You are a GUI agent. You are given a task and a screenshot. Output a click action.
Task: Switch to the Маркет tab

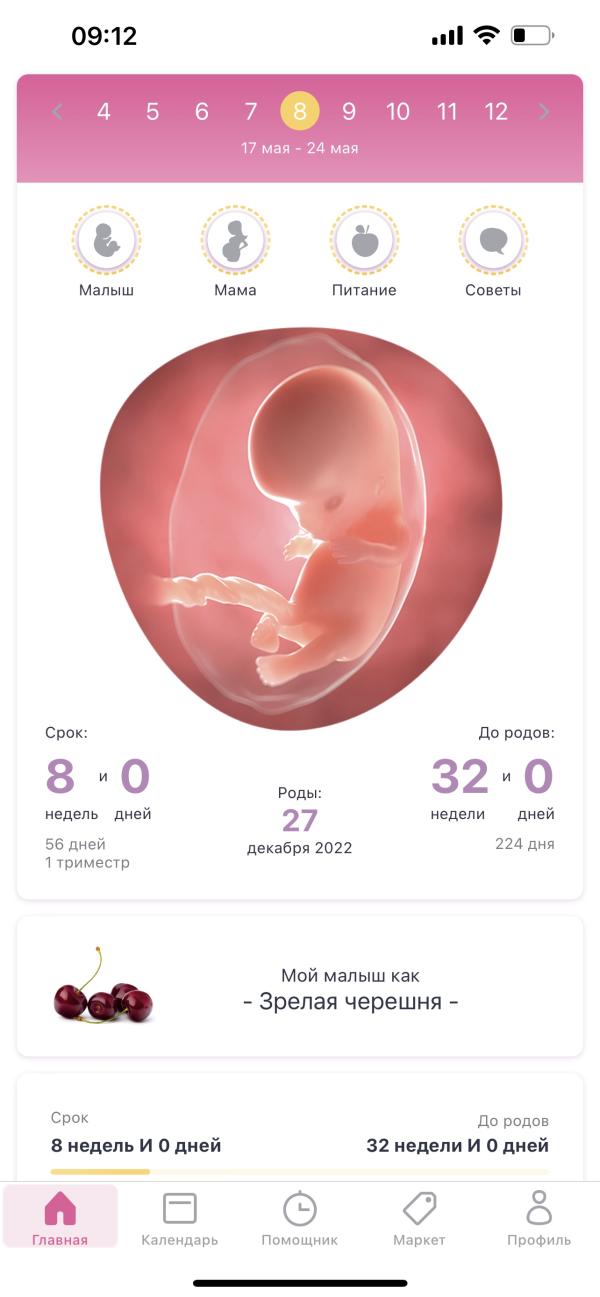420,1218
